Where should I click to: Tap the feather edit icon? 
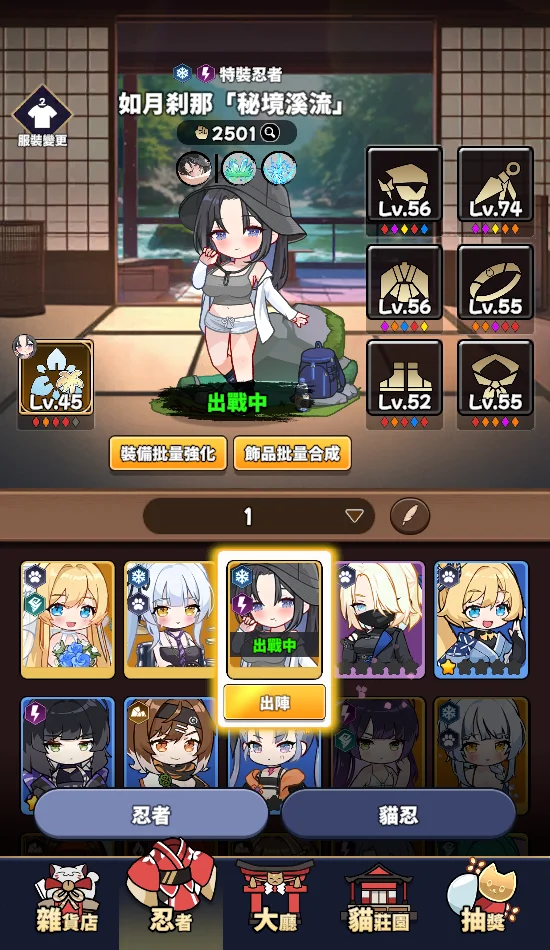coord(410,516)
